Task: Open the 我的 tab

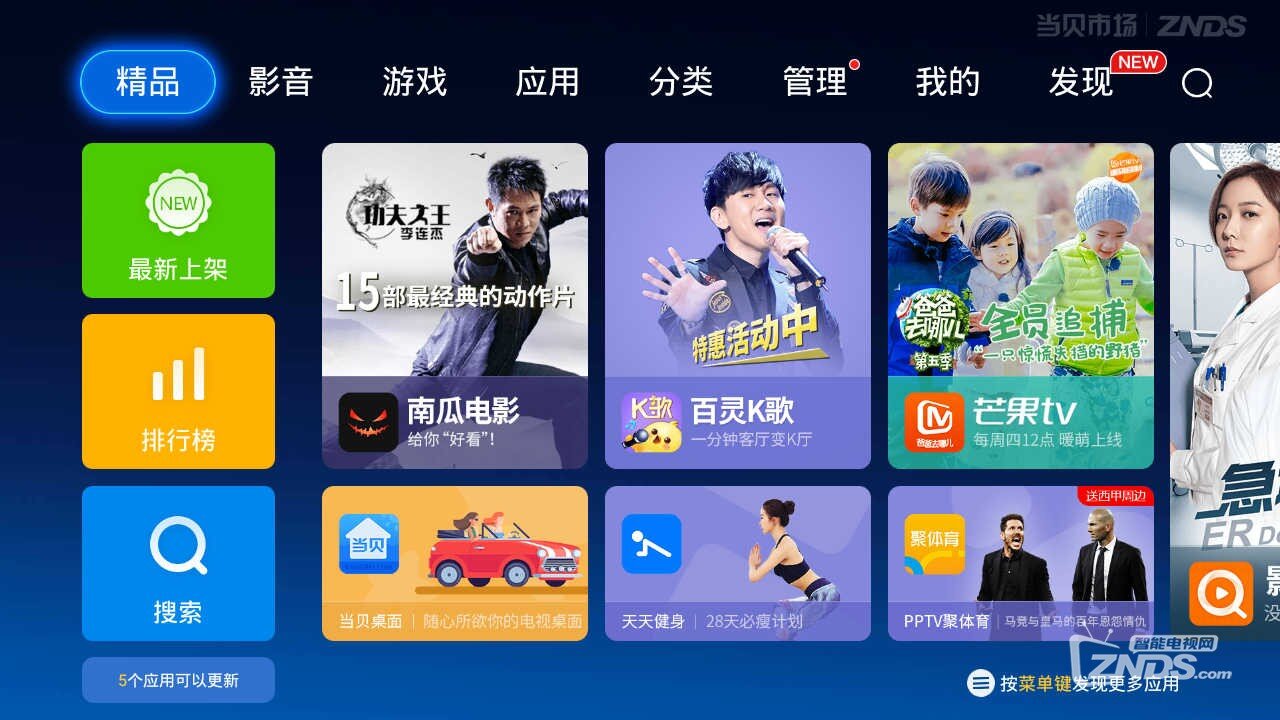Action: pos(947,82)
